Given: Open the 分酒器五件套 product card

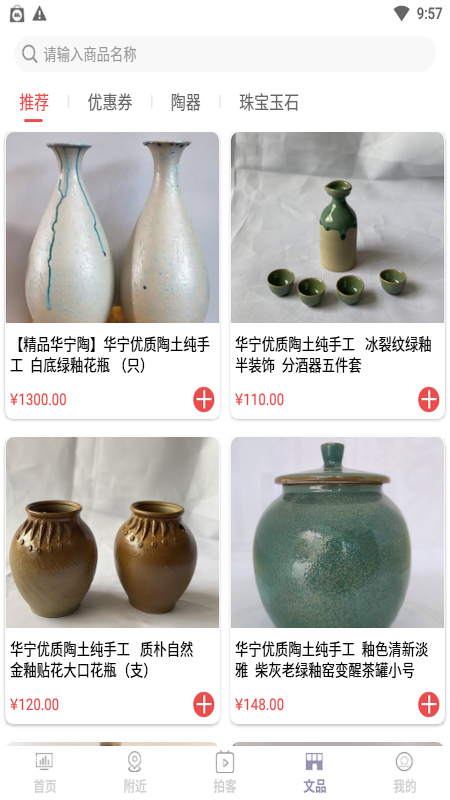Looking at the screenshot, I should tap(337, 276).
